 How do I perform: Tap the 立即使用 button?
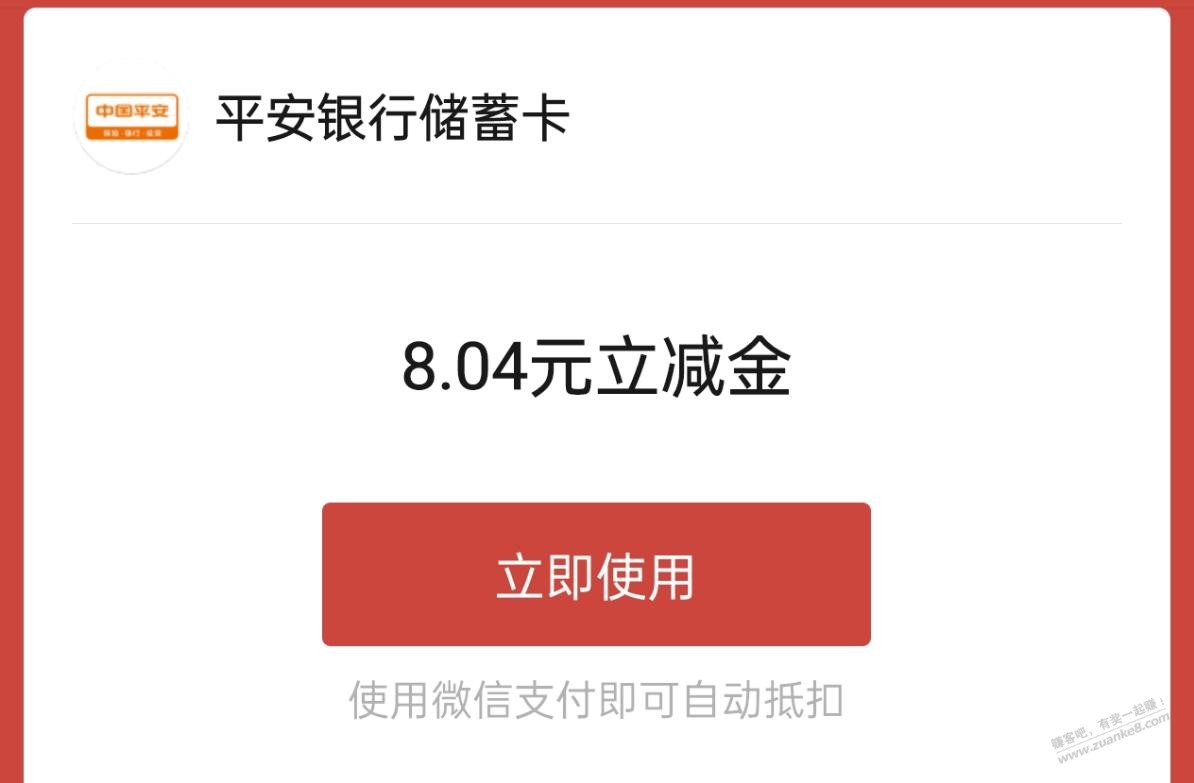click(596, 575)
